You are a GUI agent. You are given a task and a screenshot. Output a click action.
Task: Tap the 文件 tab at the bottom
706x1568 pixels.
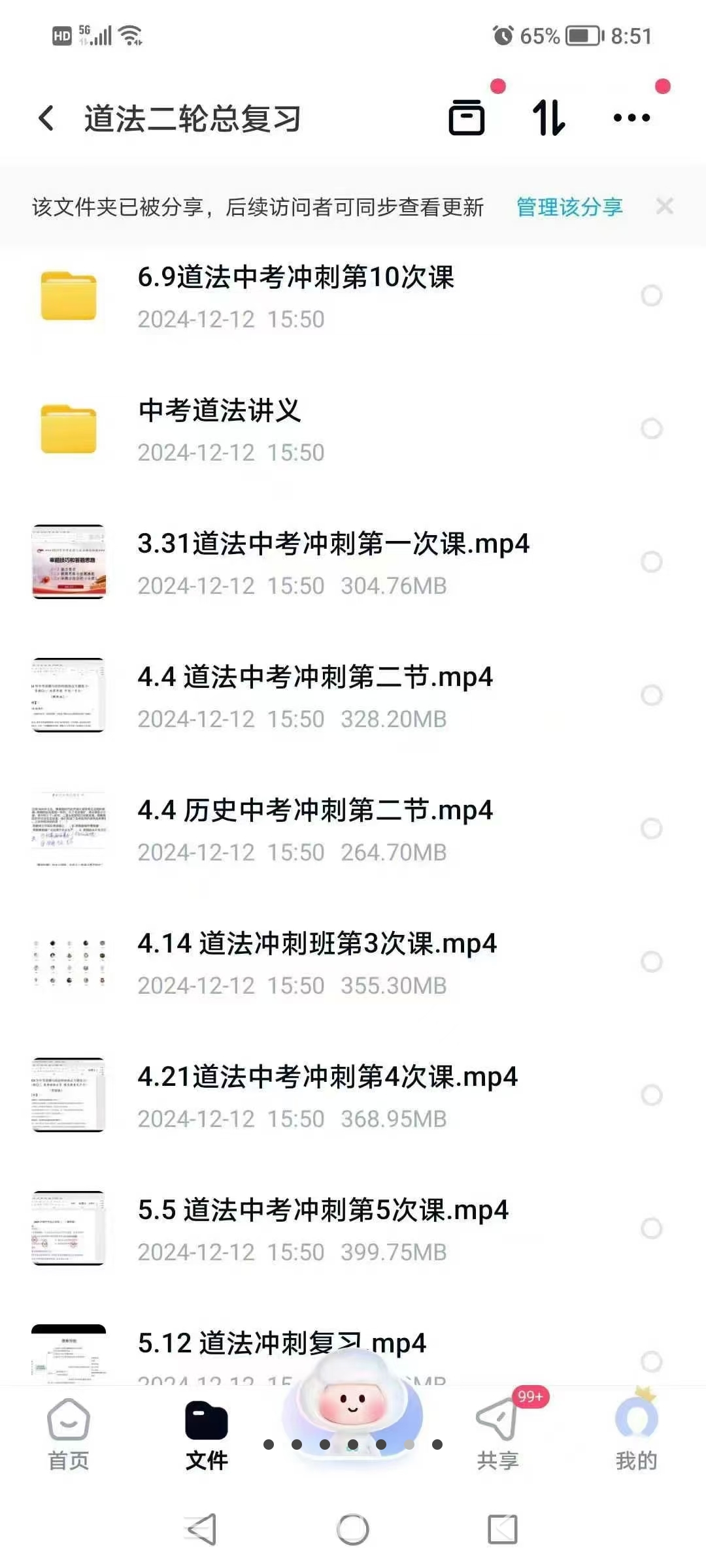(x=206, y=1424)
